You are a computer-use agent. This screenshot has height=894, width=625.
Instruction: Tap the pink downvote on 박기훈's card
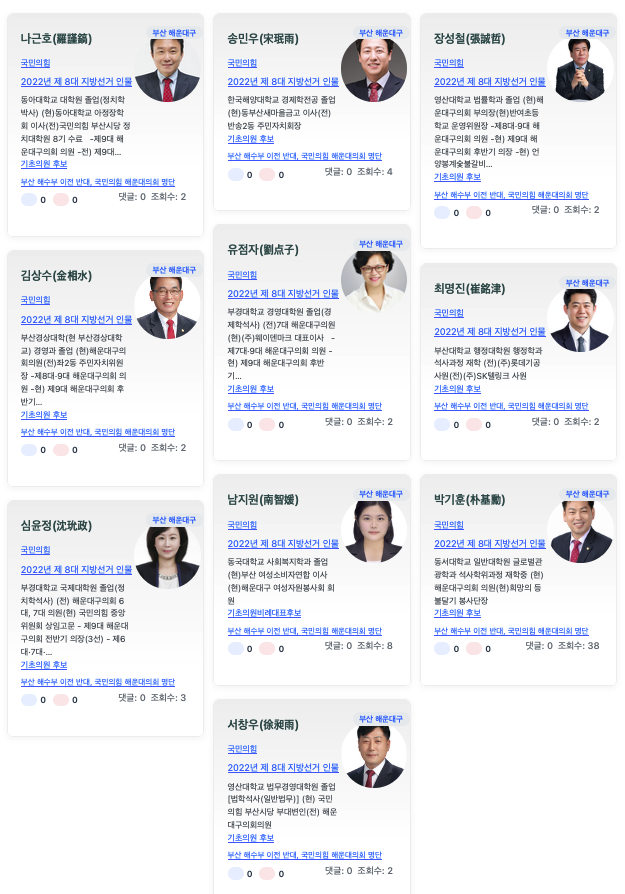(474, 648)
